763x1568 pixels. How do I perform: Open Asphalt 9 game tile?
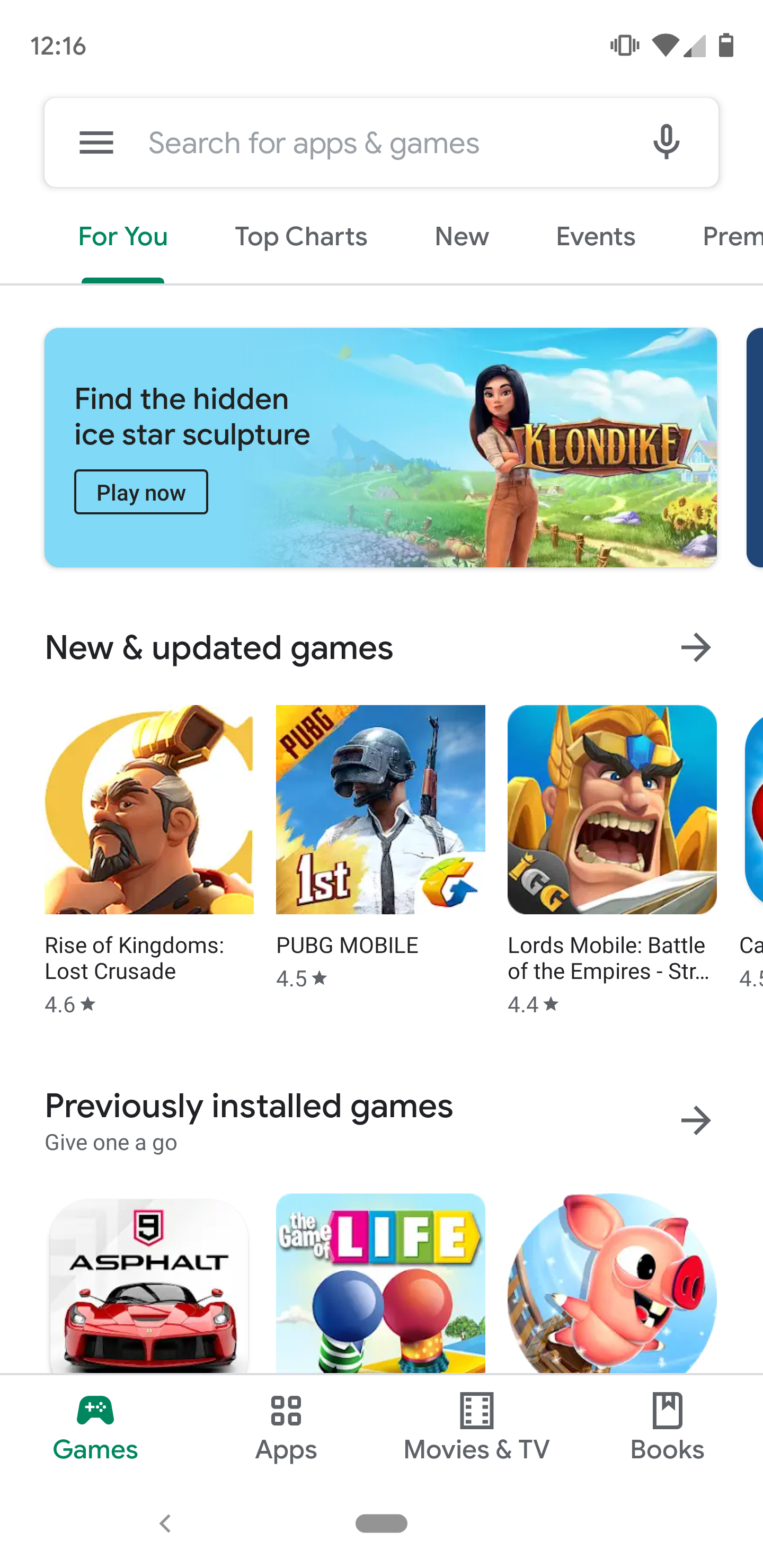(149, 1285)
